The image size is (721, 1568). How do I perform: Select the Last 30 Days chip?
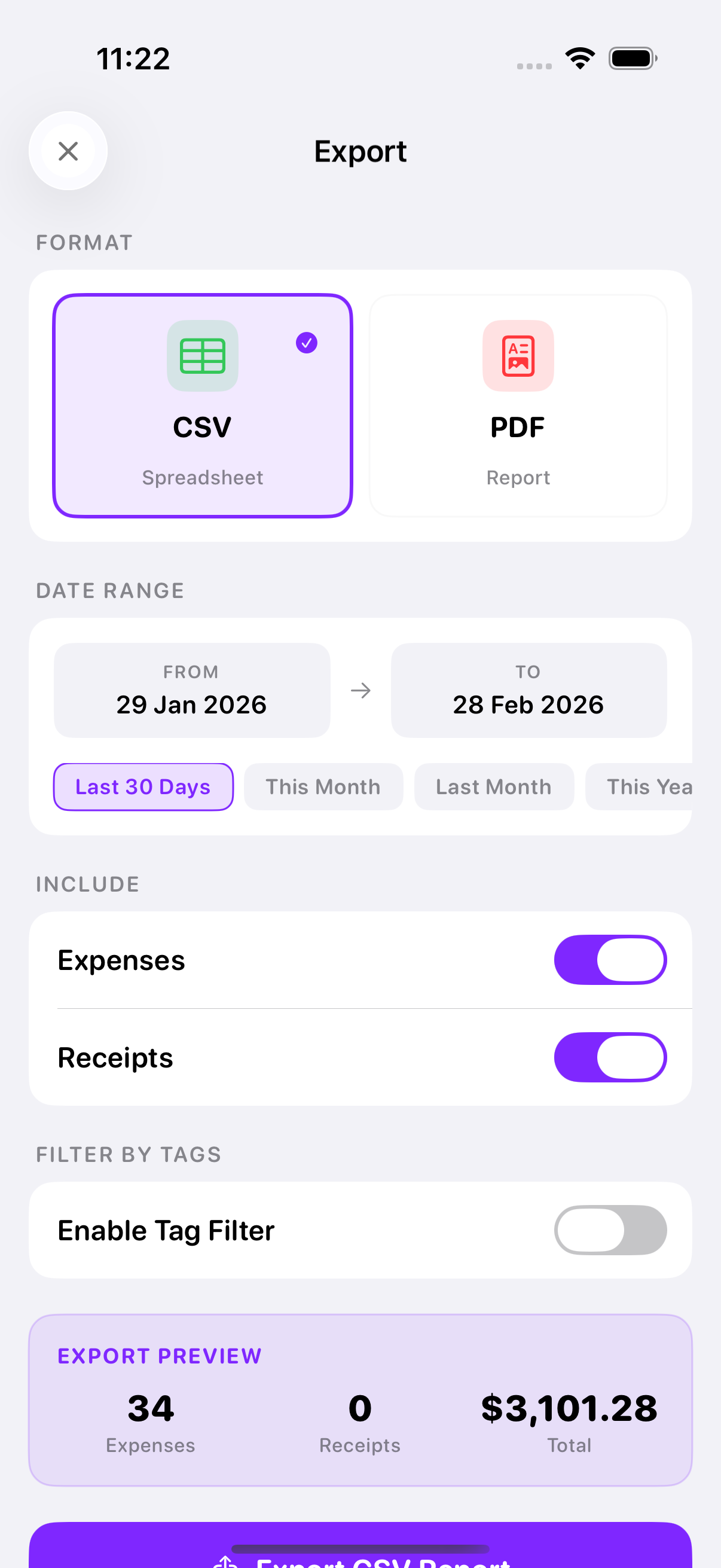(143, 786)
